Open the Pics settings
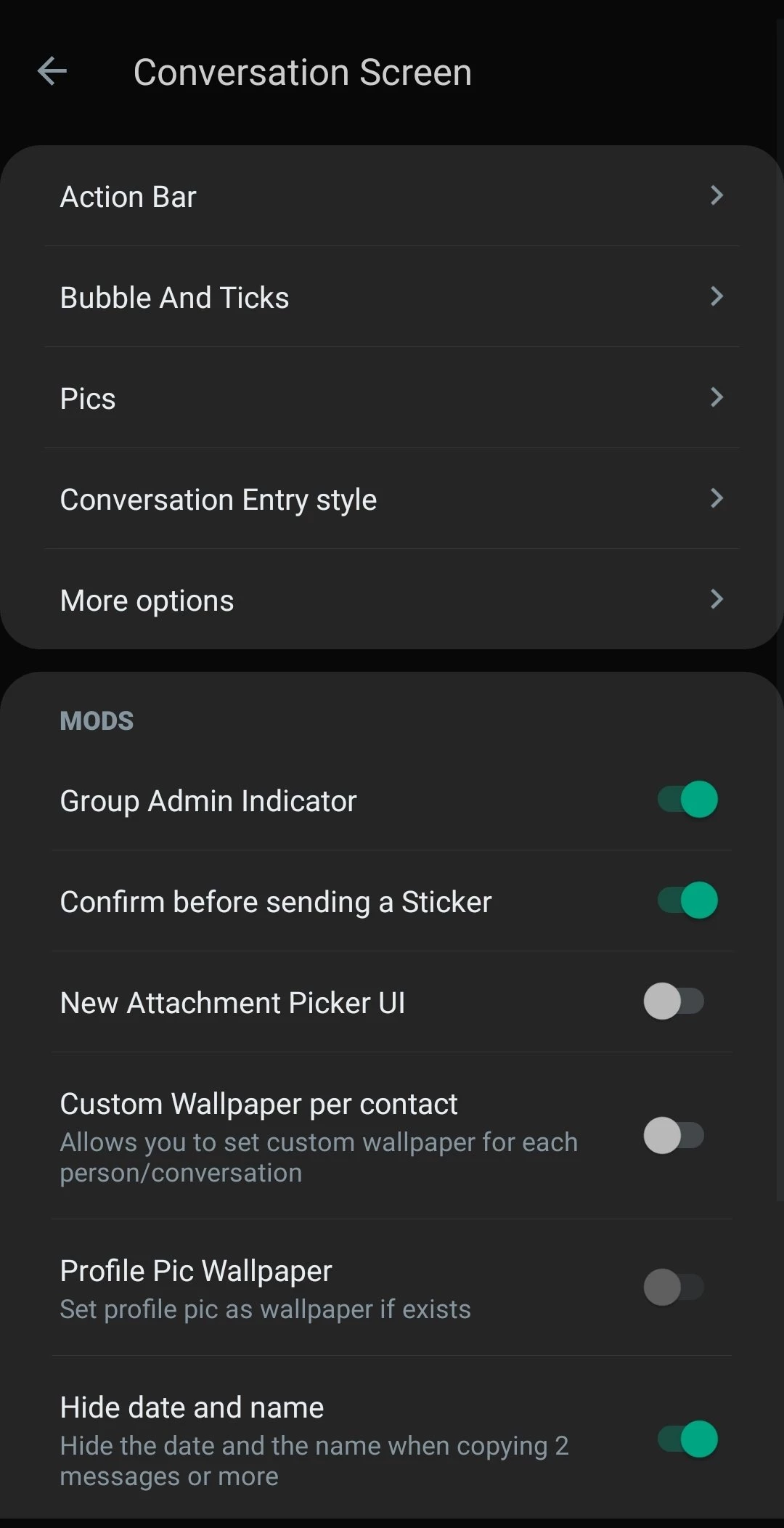 coord(392,398)
